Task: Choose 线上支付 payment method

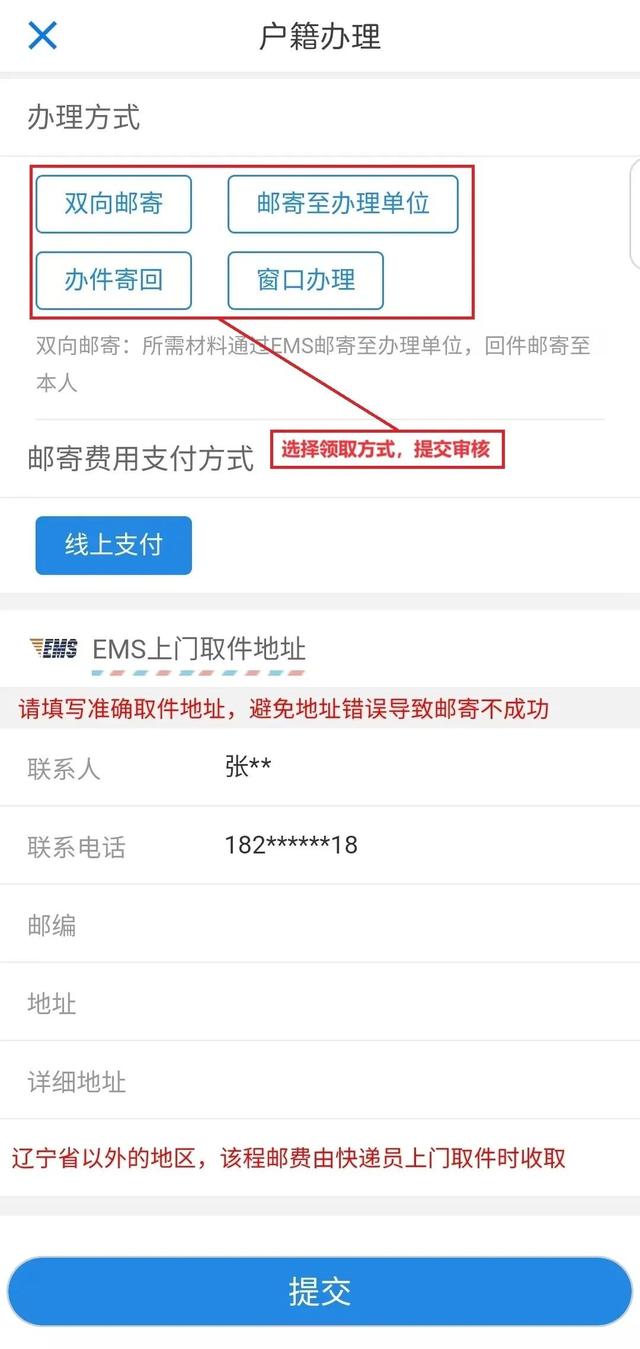Action: [114, 545]
